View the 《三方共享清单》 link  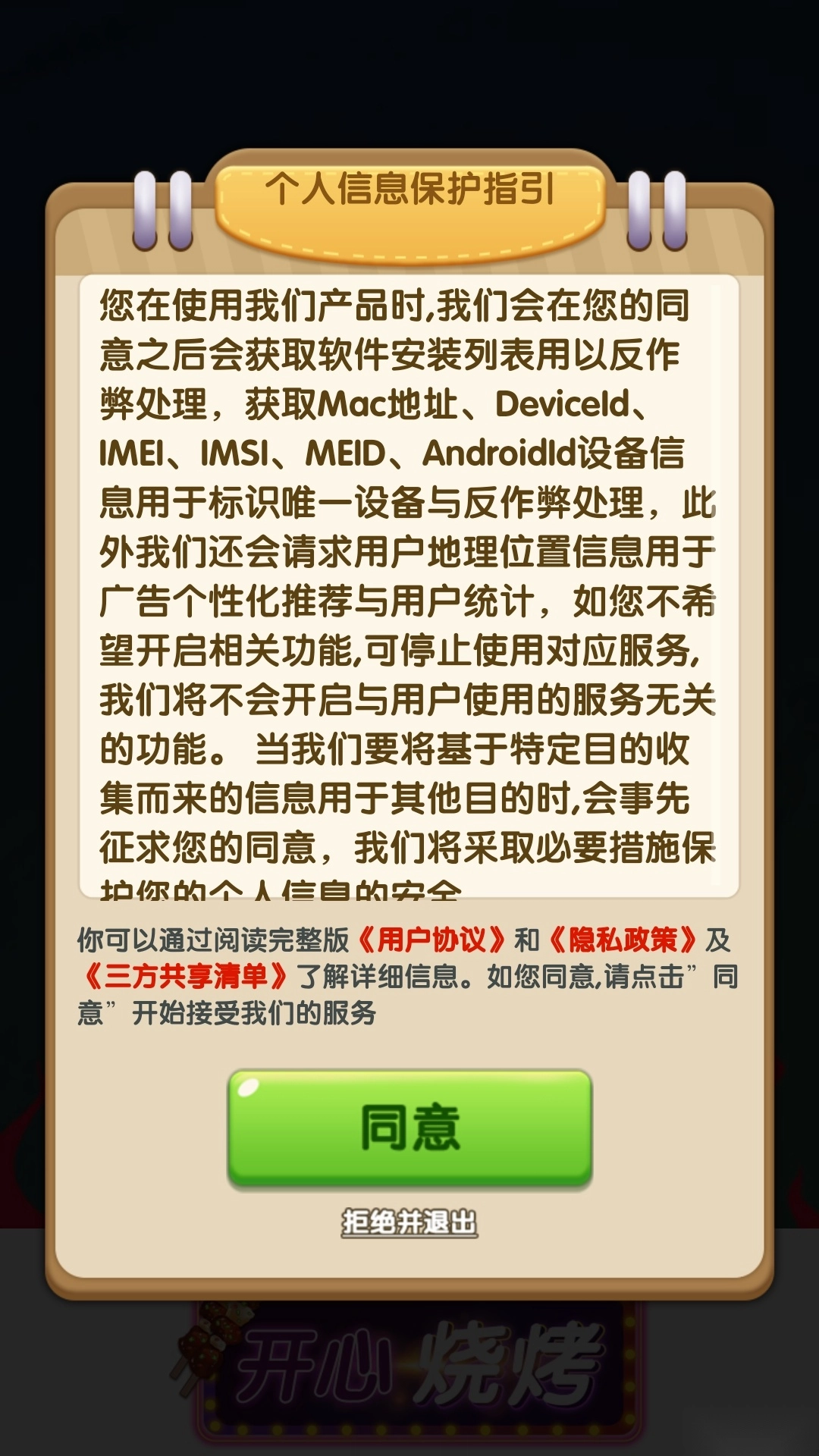186,976
